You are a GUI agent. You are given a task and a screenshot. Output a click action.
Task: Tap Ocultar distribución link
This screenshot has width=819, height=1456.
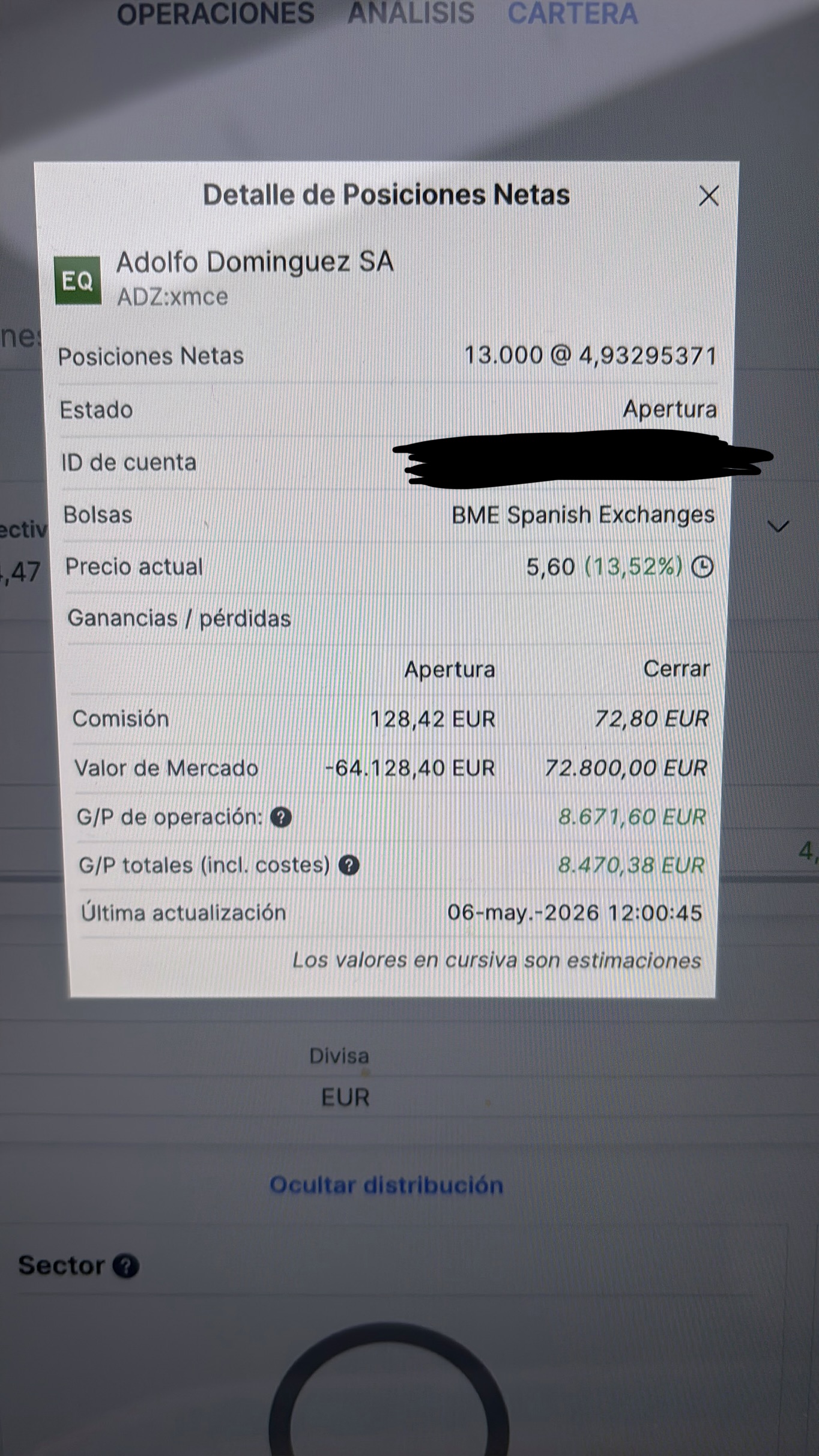[x=386, y=1185]
